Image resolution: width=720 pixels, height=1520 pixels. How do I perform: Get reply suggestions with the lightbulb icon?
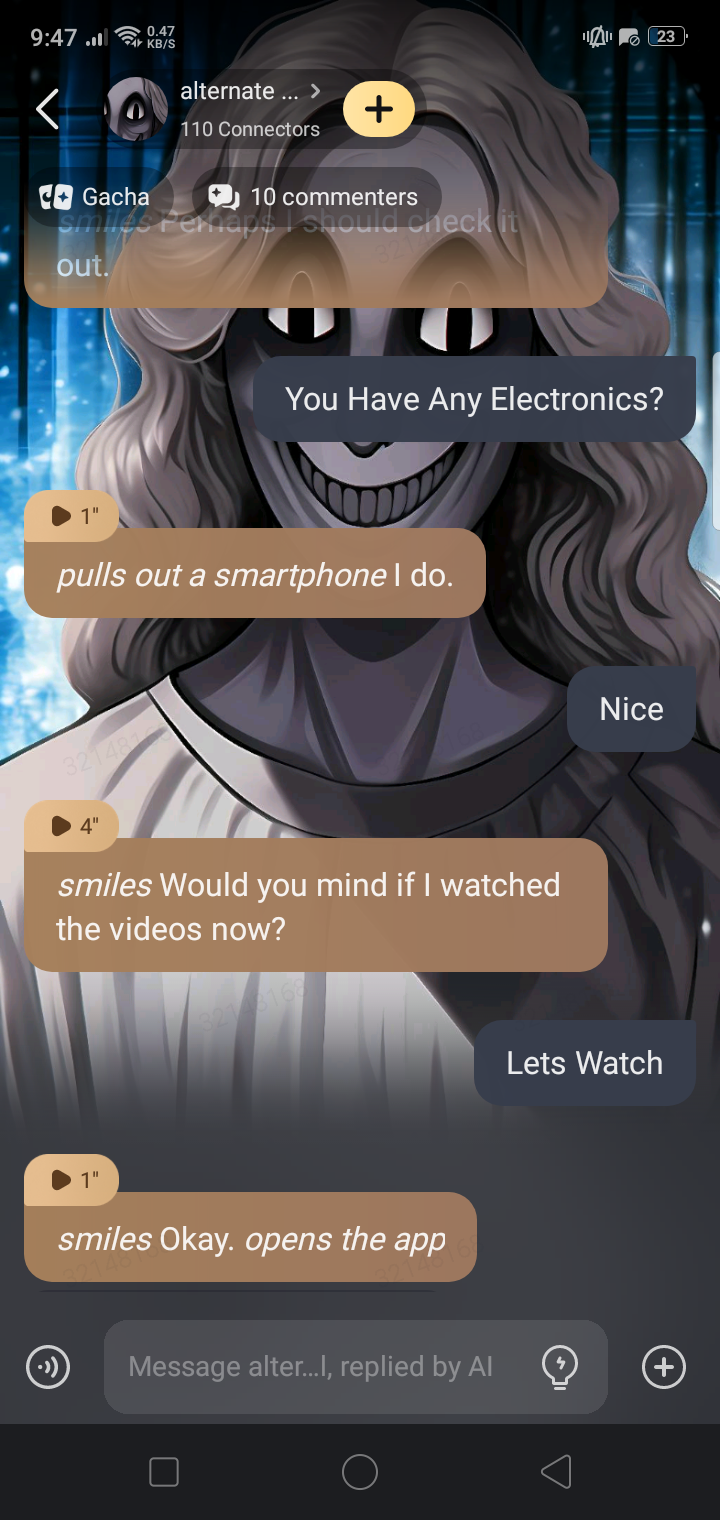(560, 1367)
